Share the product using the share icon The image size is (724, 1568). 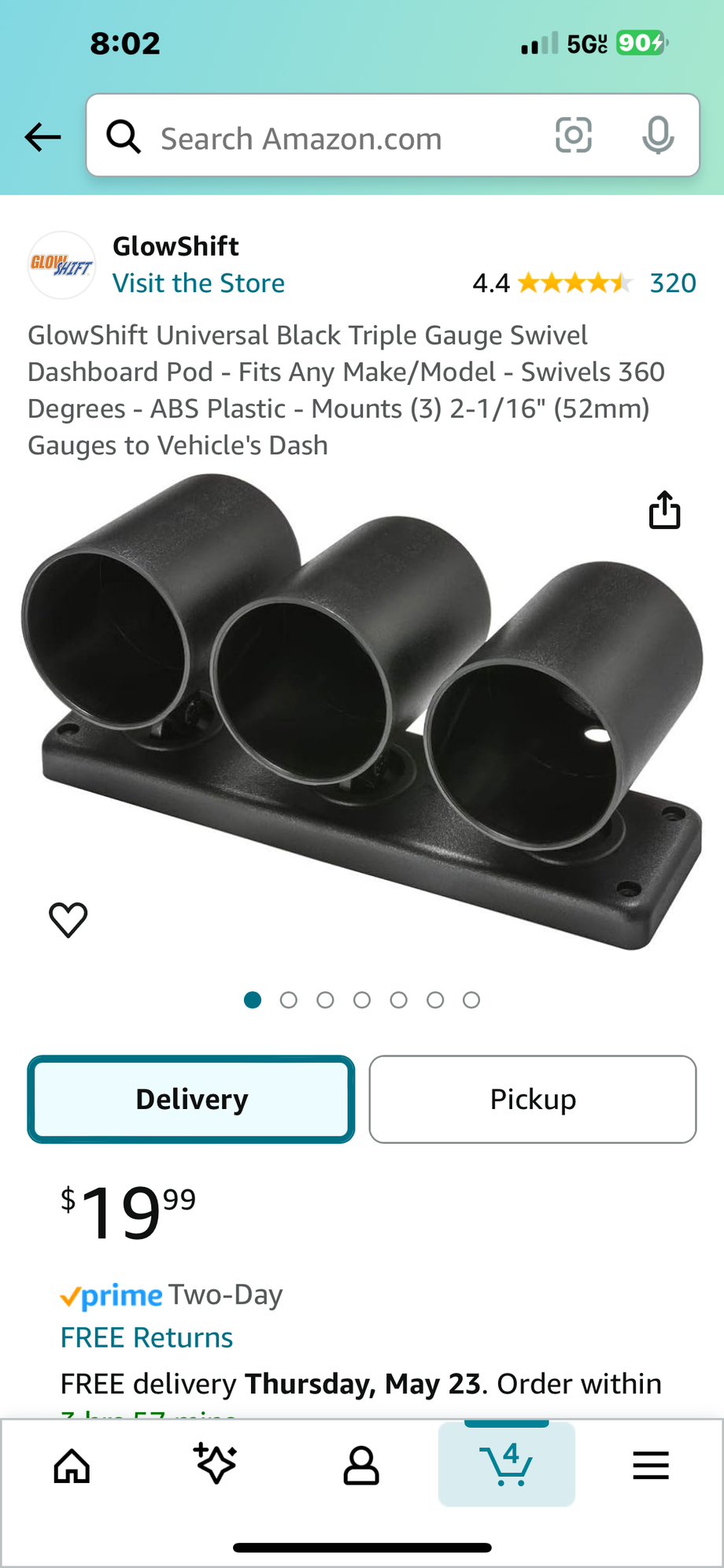[665, 510]
